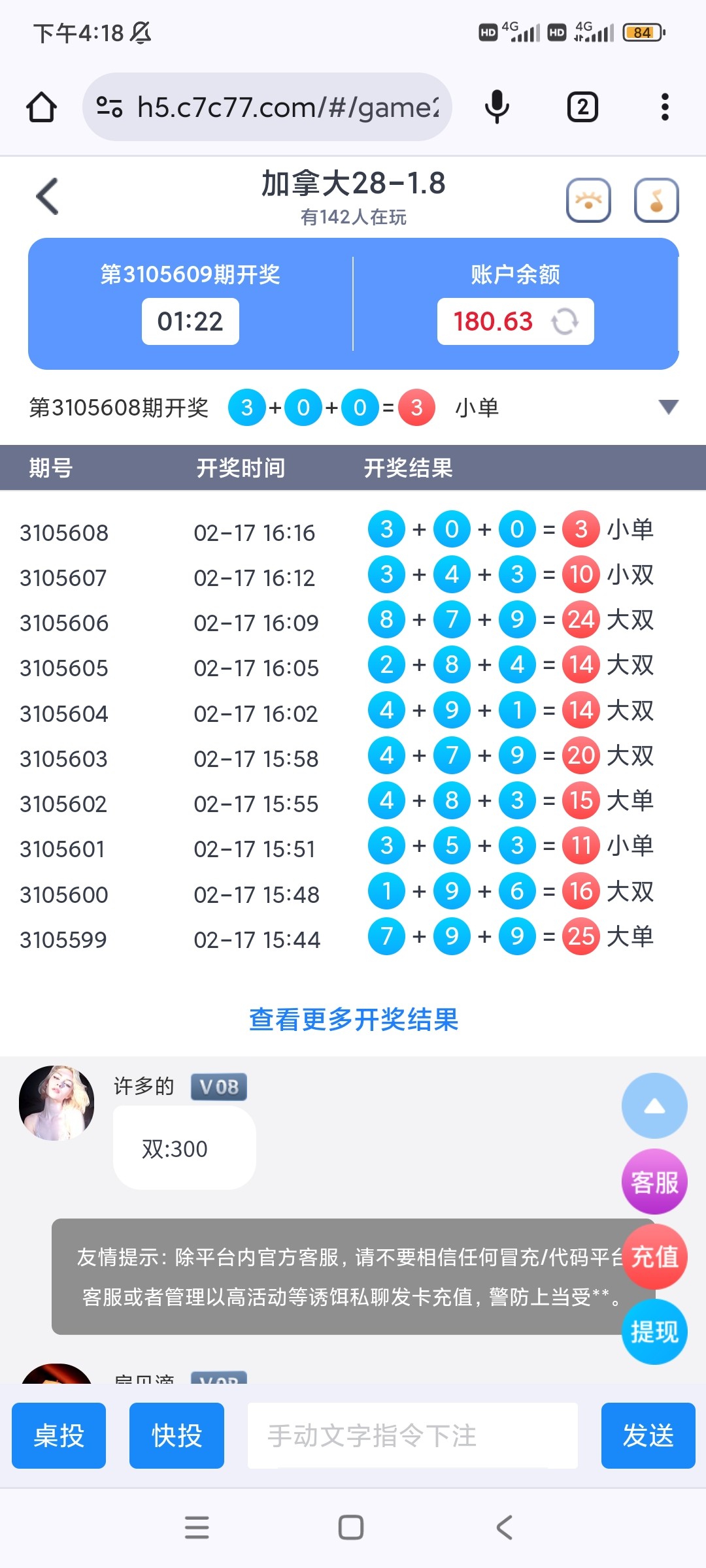Select the 快投 quick bet mode
This screenshot has height=1568, width=706.
[x=175, y=1436]
